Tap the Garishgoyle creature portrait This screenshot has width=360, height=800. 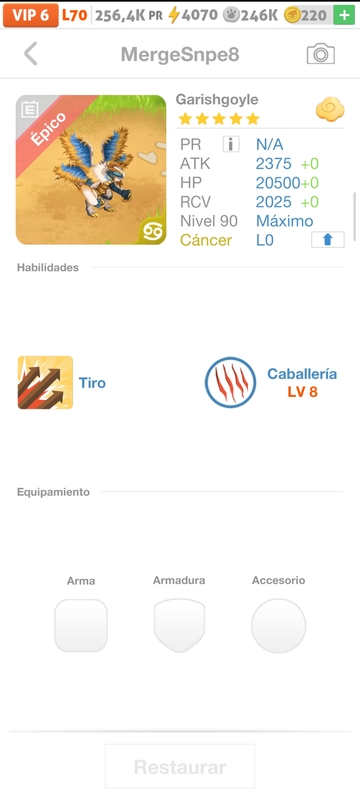point(91,170)
